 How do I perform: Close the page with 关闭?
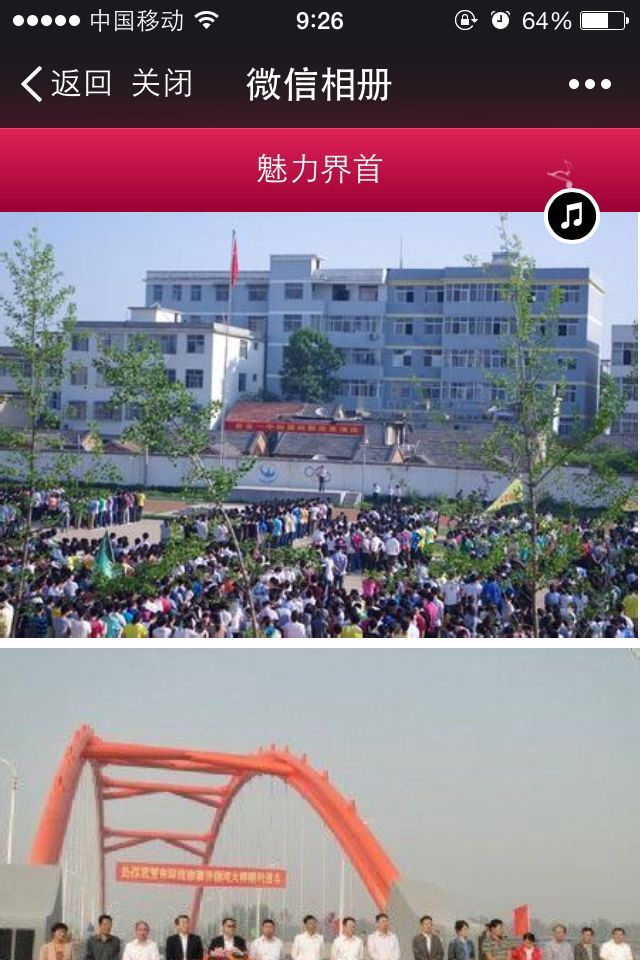tap(162, 84)
